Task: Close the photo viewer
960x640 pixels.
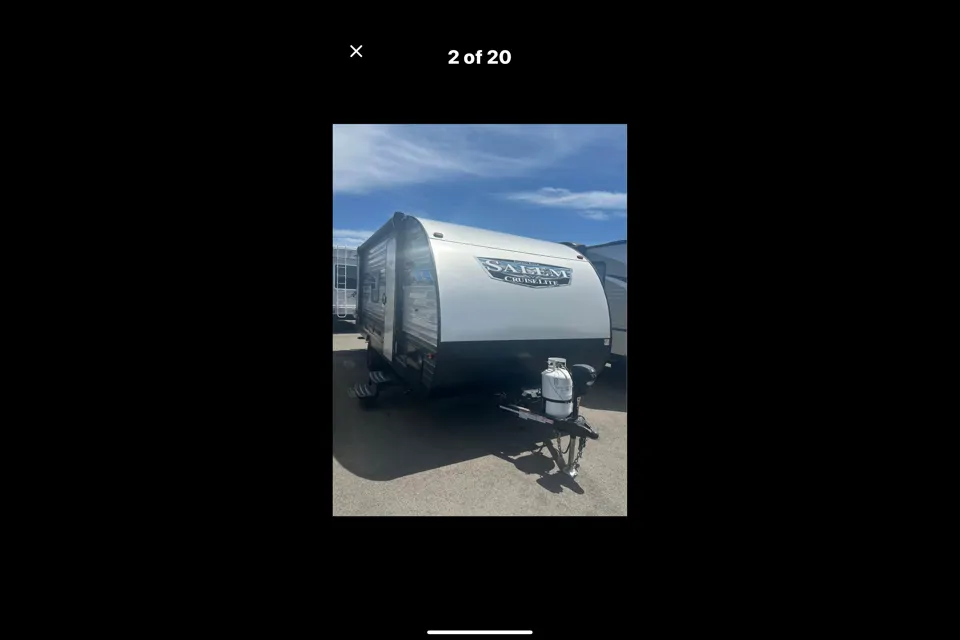Action: coord(356,51)
